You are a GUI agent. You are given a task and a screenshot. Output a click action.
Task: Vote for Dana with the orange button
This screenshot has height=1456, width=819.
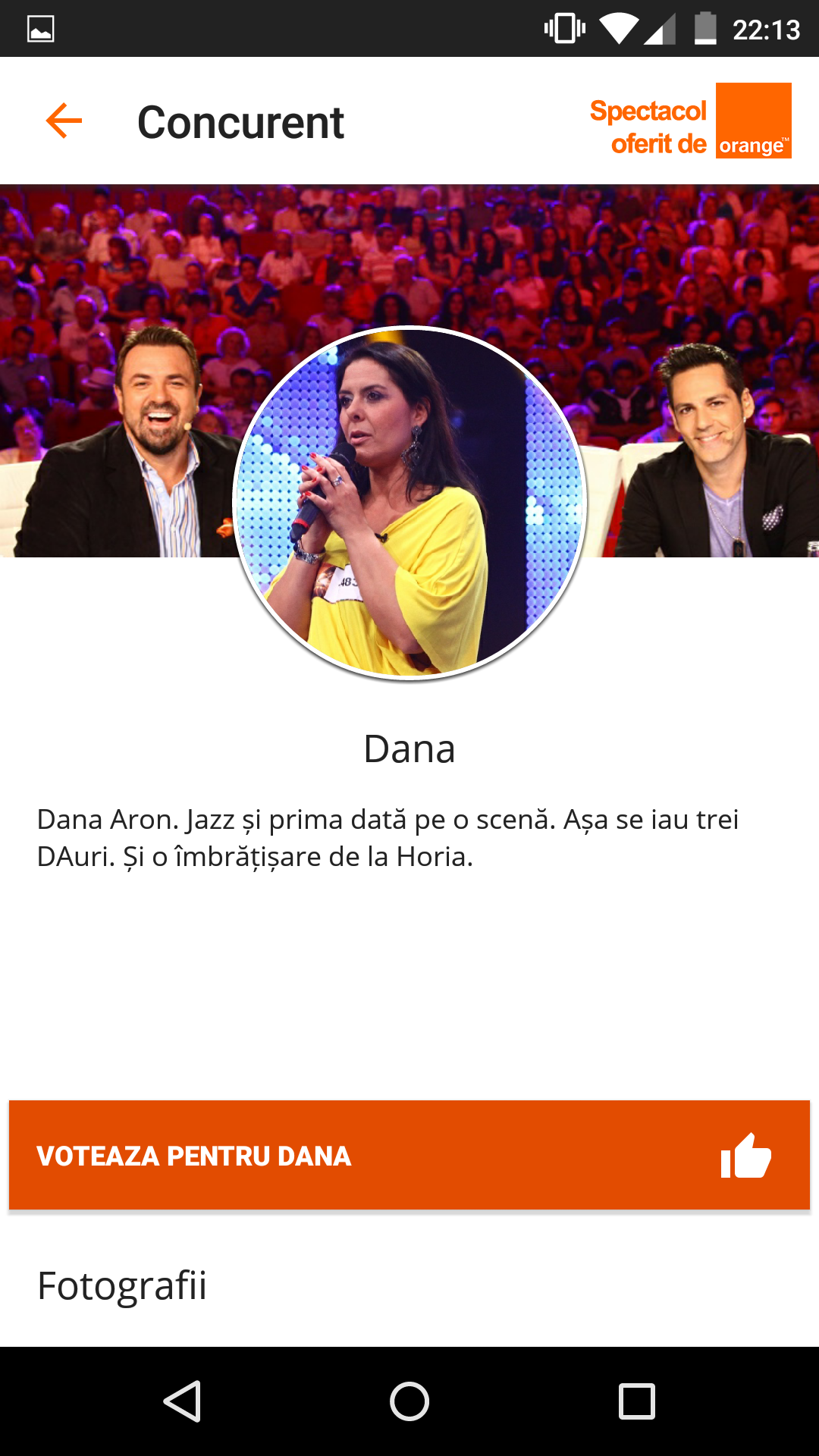[409, 1155]
